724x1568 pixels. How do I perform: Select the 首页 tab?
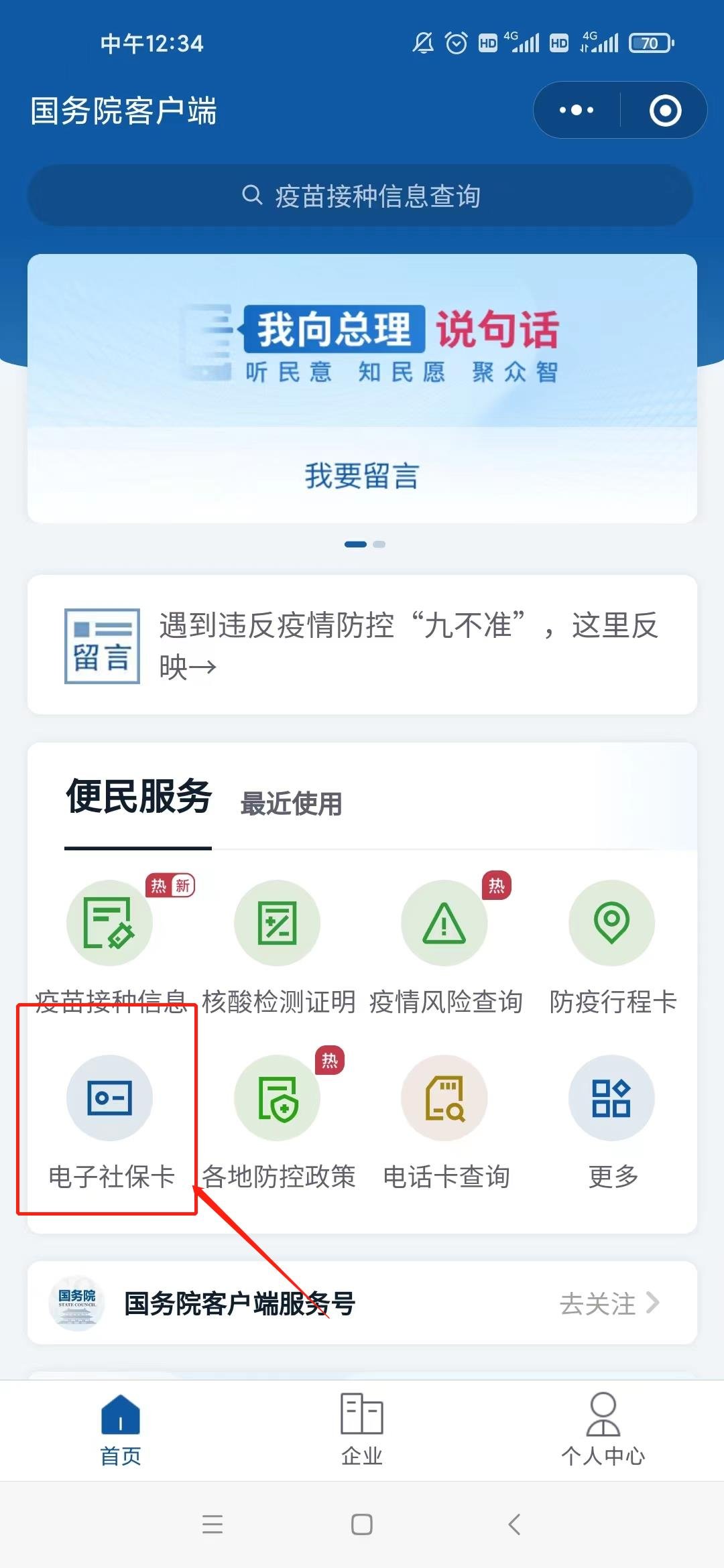[121, 1429]
